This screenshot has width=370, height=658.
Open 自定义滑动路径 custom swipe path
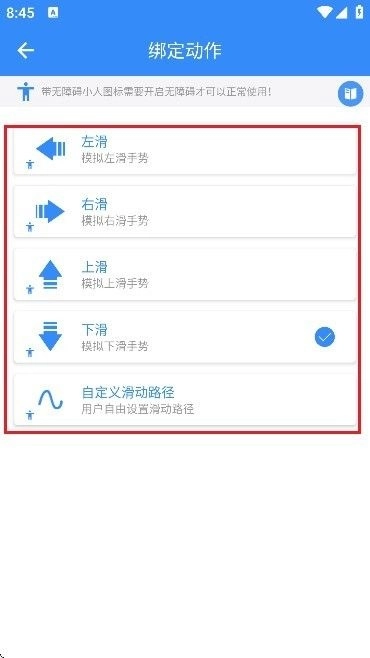(x=185, y=400)
